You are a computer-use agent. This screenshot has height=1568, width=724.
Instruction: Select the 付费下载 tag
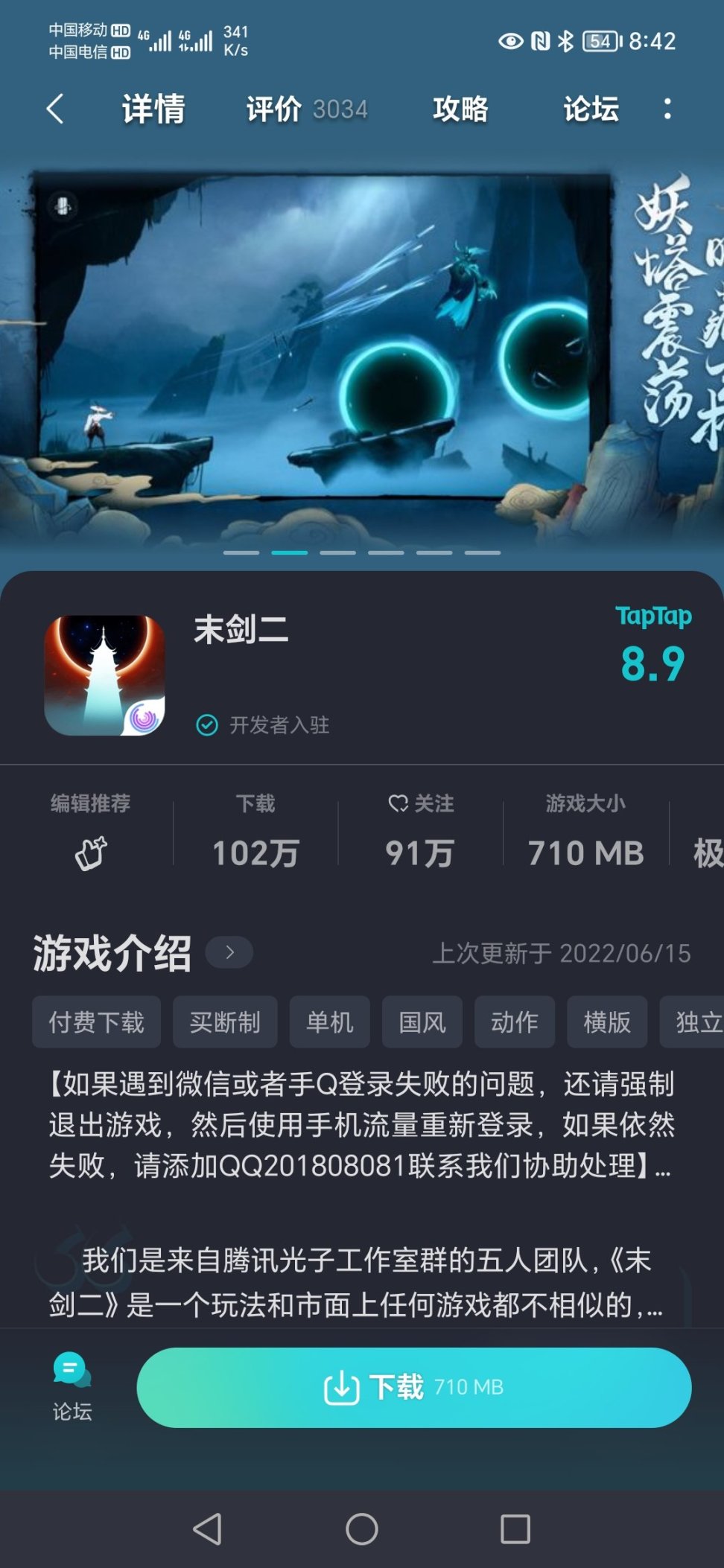click(x=97, y=1022)
